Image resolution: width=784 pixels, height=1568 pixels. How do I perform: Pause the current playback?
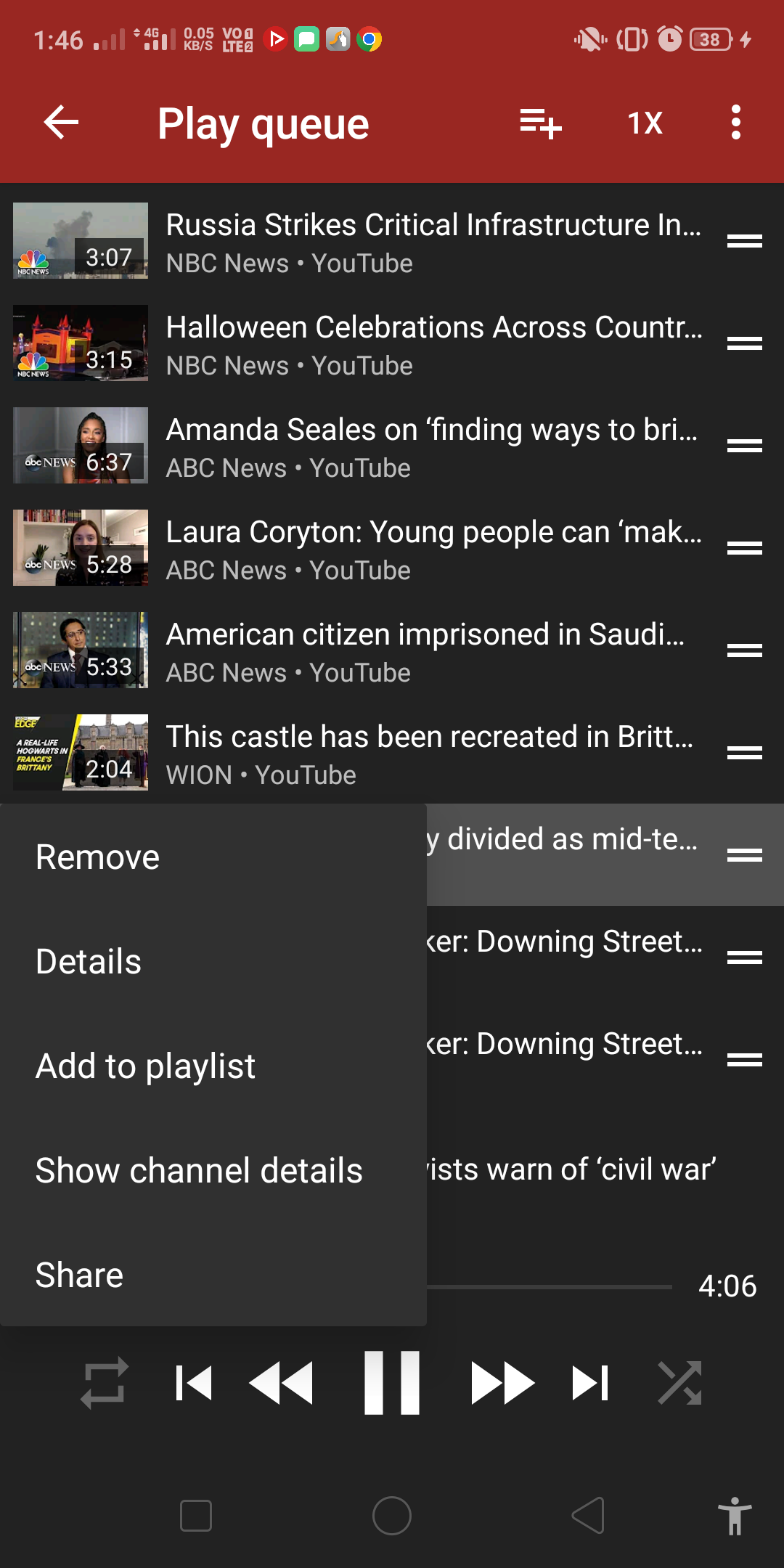392,1383
